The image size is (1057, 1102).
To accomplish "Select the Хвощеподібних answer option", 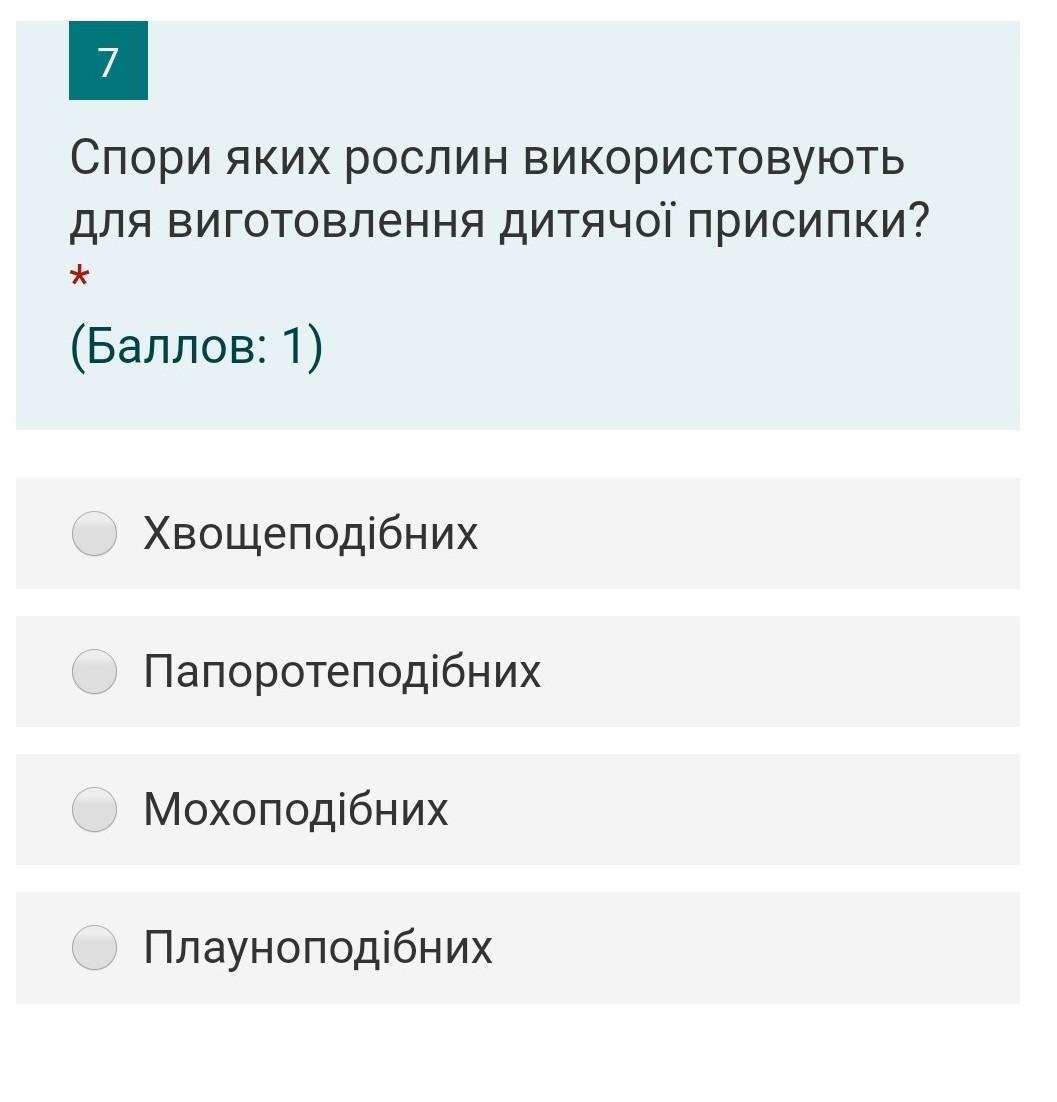I will tap(95, 533).
